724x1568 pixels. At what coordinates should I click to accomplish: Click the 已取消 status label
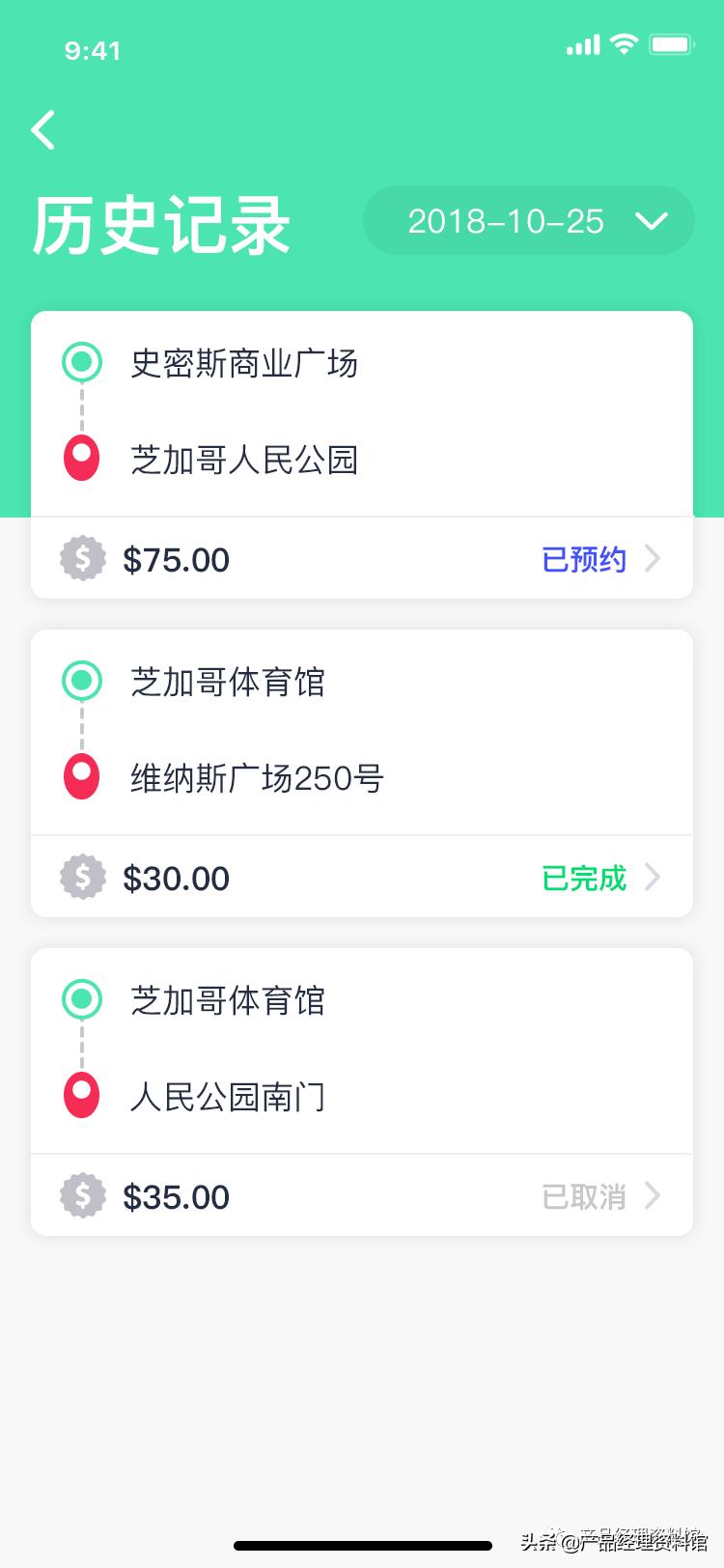pyautogui.click(x=583, y=1195)
